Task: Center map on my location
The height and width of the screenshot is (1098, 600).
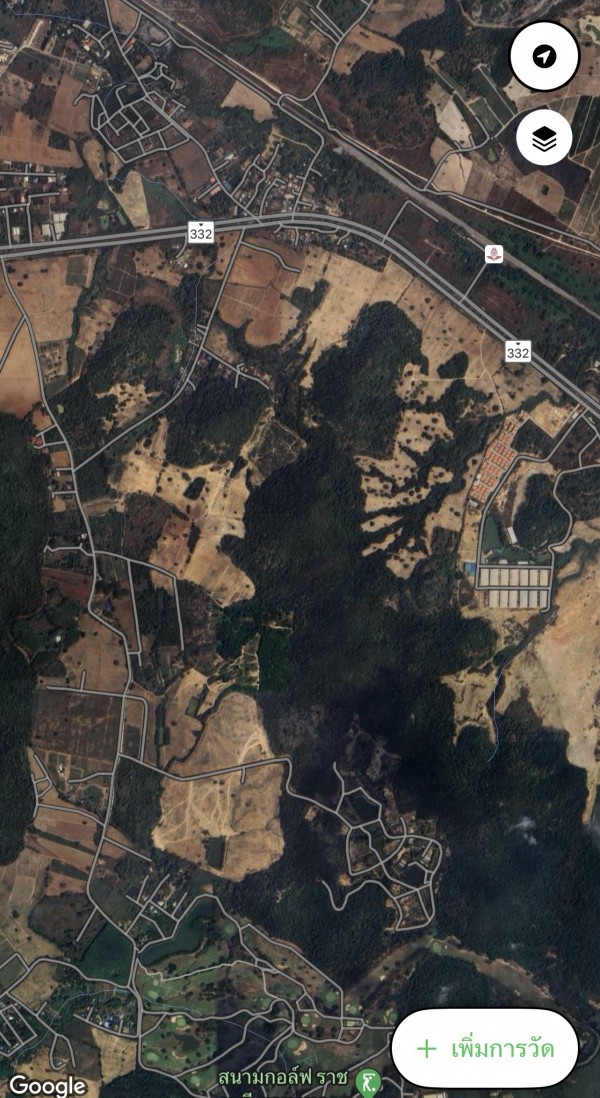Action: [544, 57]
